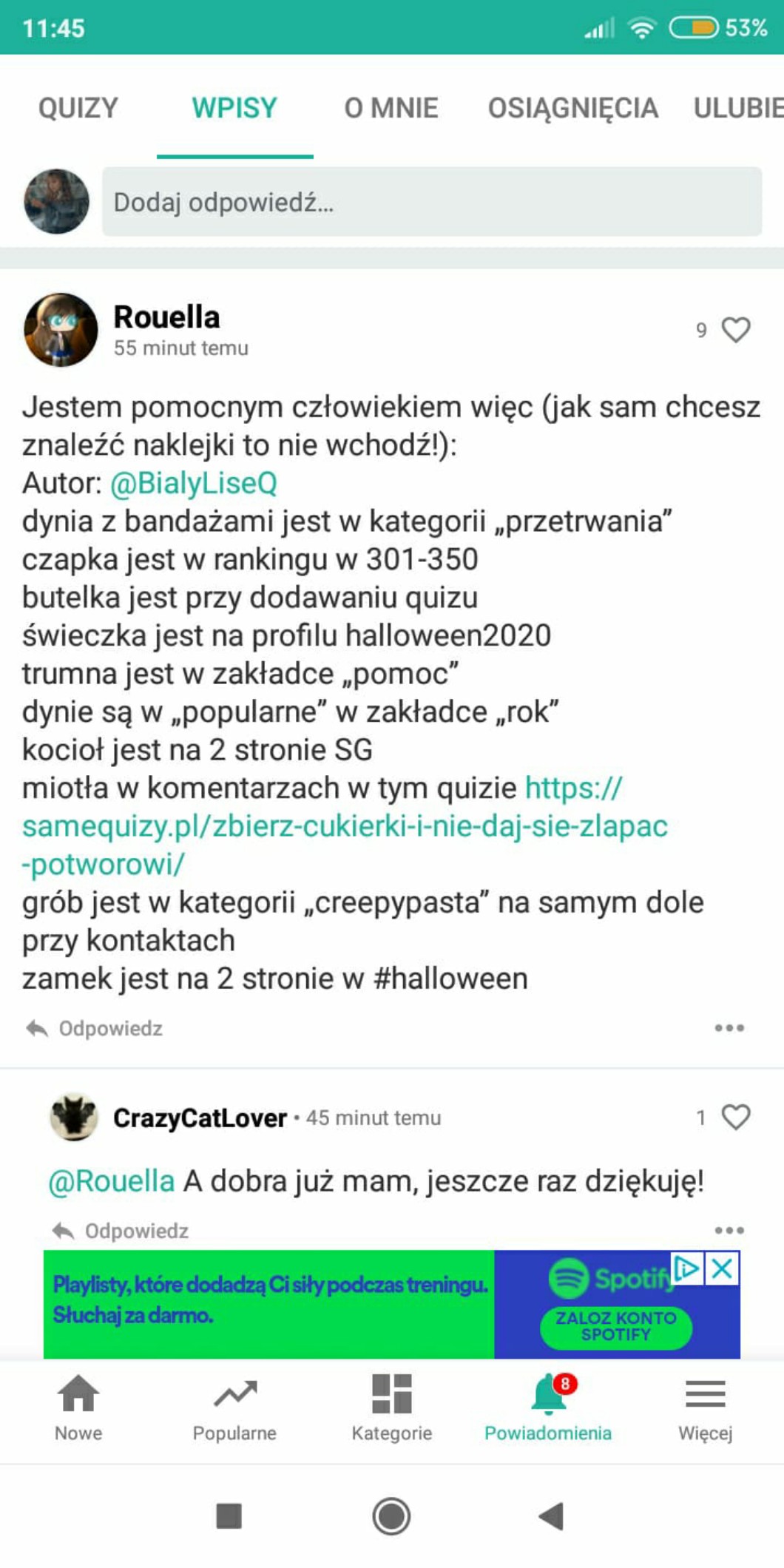
Task: Open the Popularne section
Action: [234, 1408]
